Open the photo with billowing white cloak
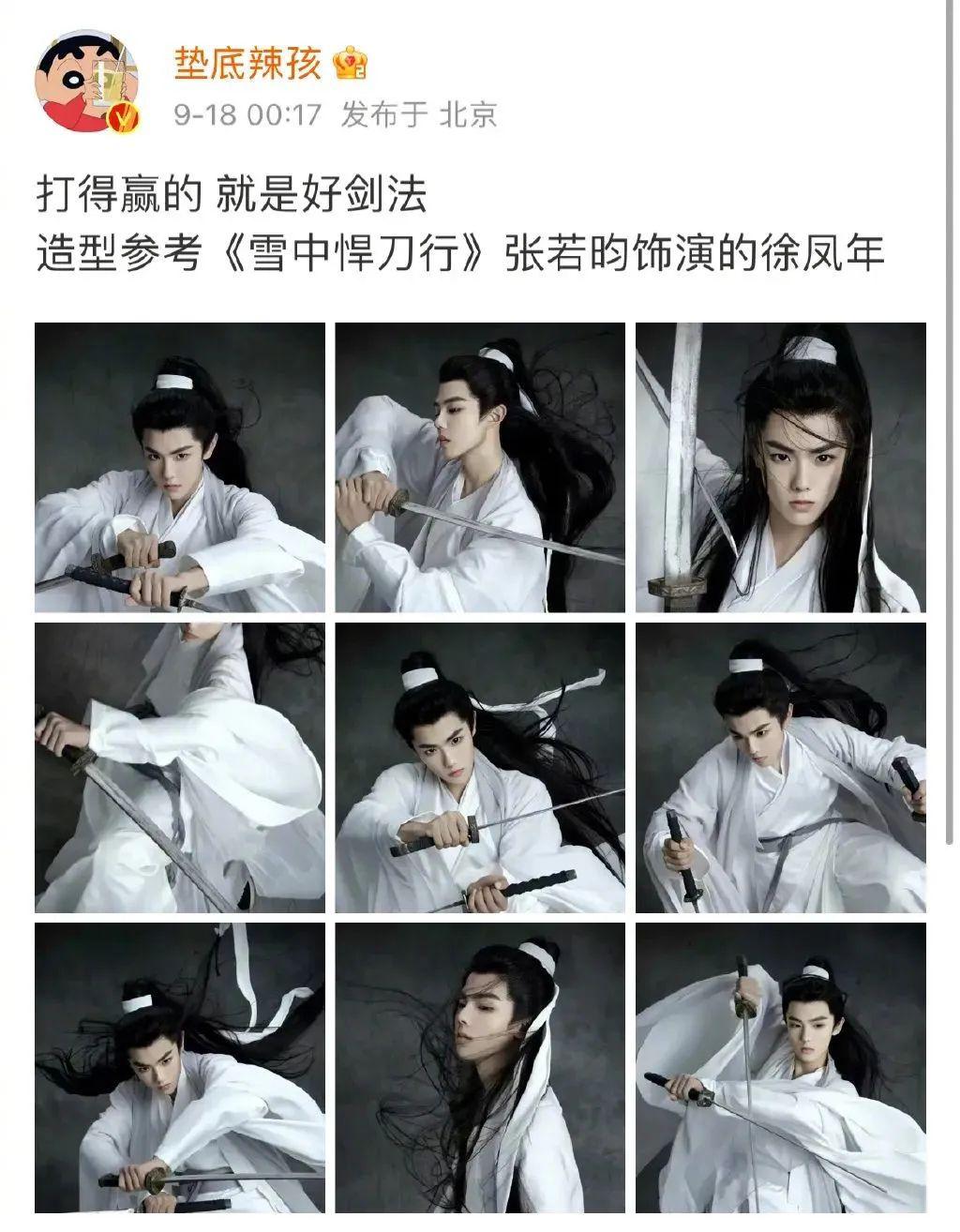This screenshot has width=960, height=1232. coord(780,1067)
